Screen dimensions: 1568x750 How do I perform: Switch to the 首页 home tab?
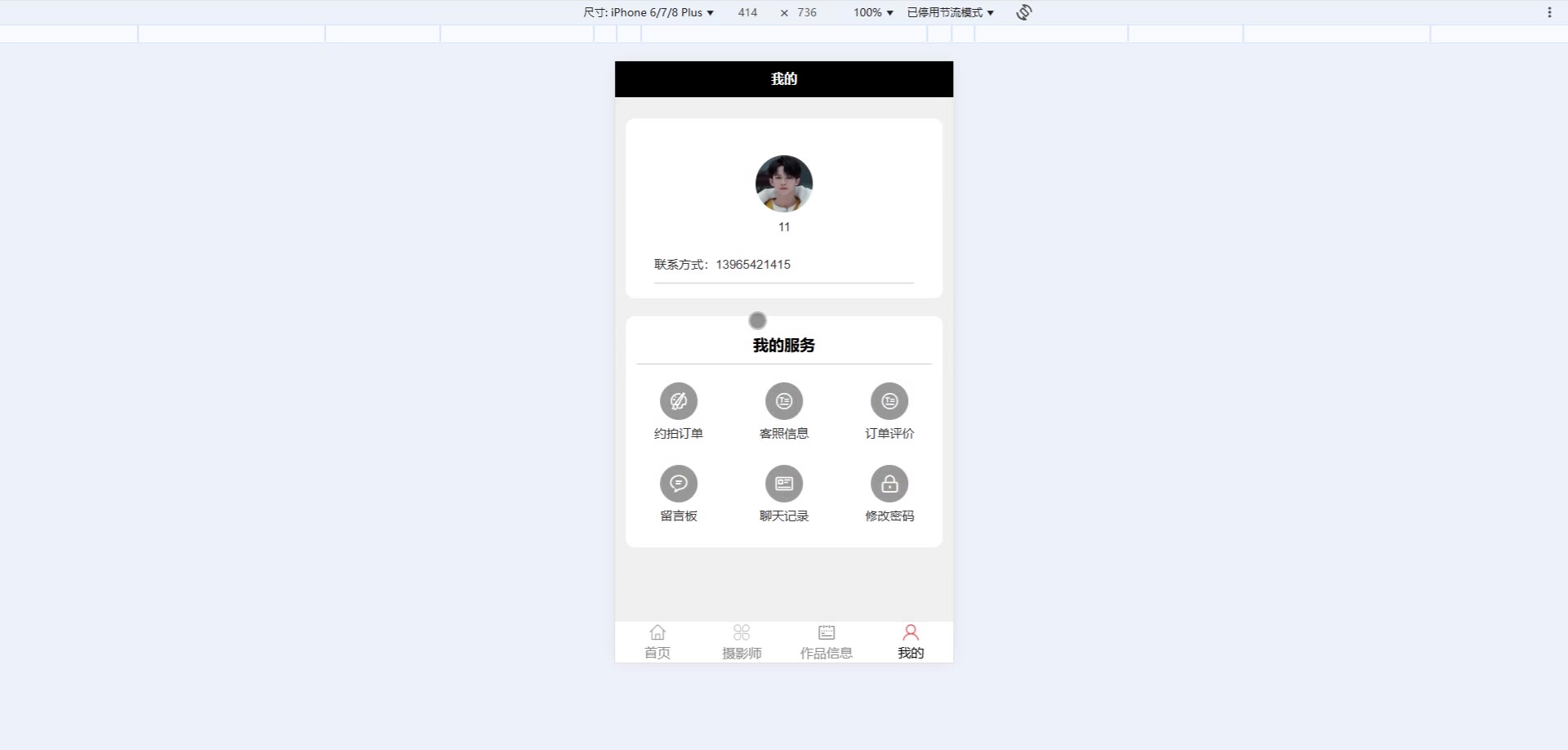pos(657,641)
